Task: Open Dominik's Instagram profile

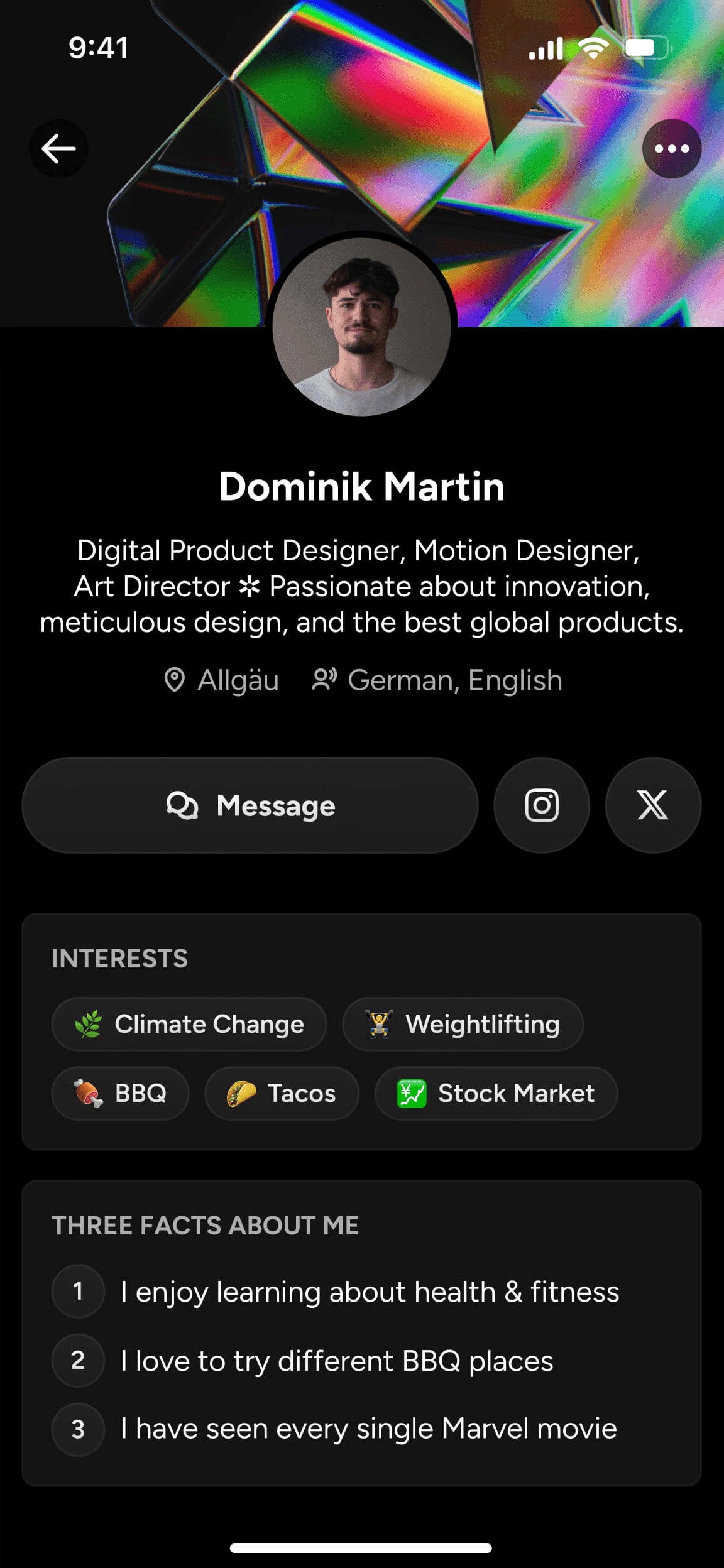Action: point(542,805)
